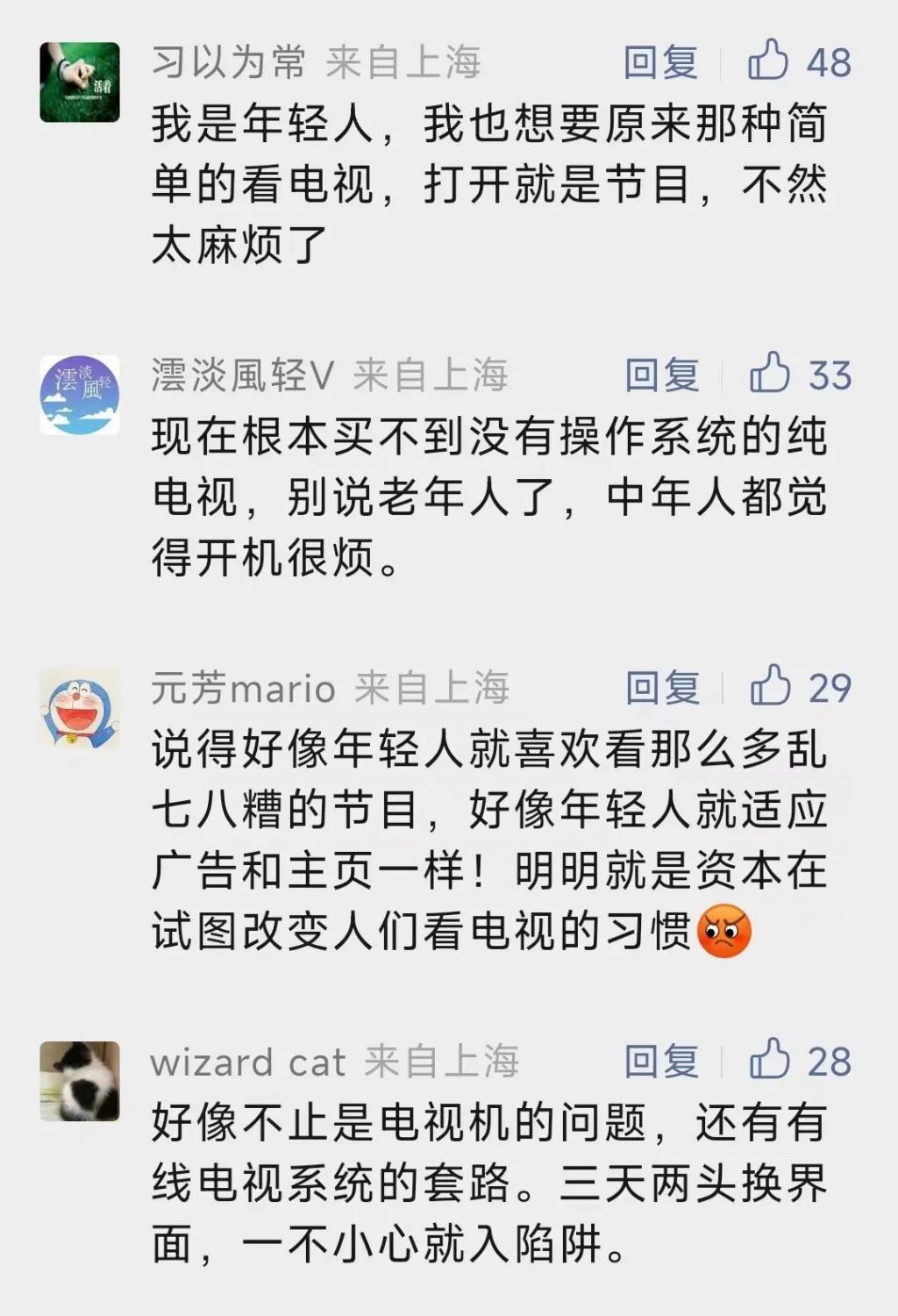Open 澐淡風轻V's profile avatar
This screenshot has height=1316, width=898.
pyautogui.click(x=80, y=395)
